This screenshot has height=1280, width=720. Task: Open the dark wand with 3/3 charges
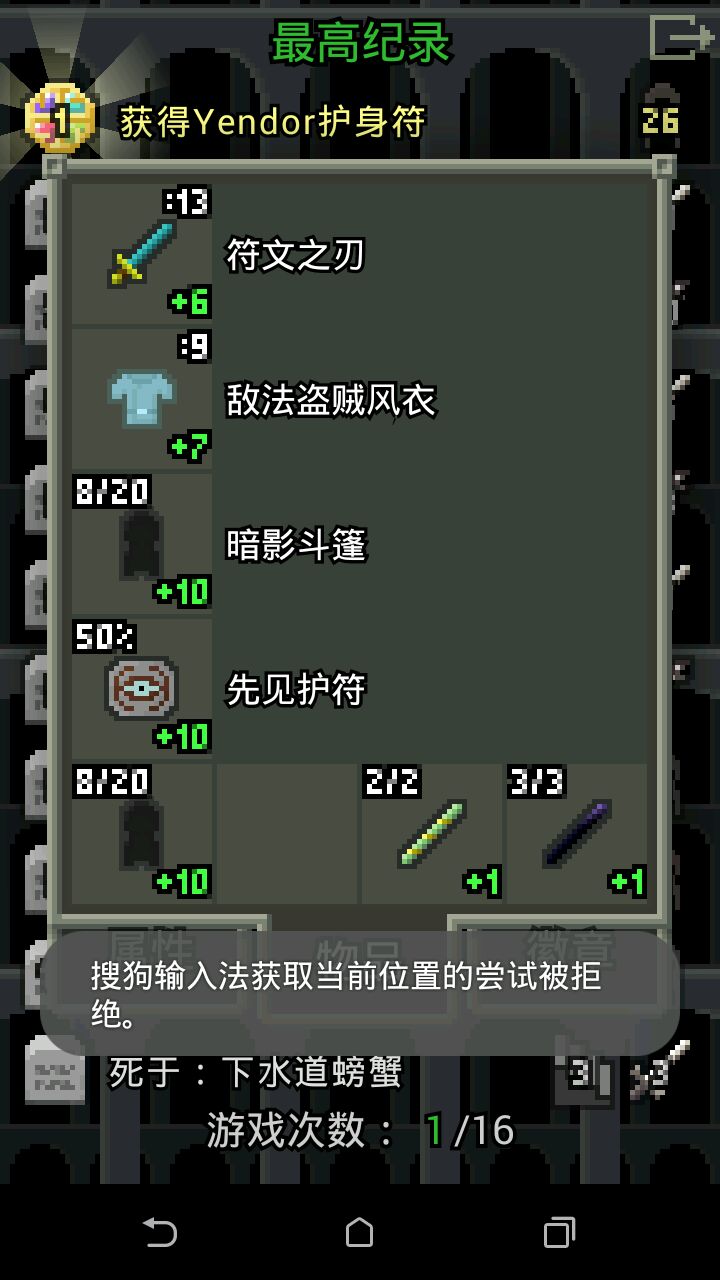click(577, 834)
